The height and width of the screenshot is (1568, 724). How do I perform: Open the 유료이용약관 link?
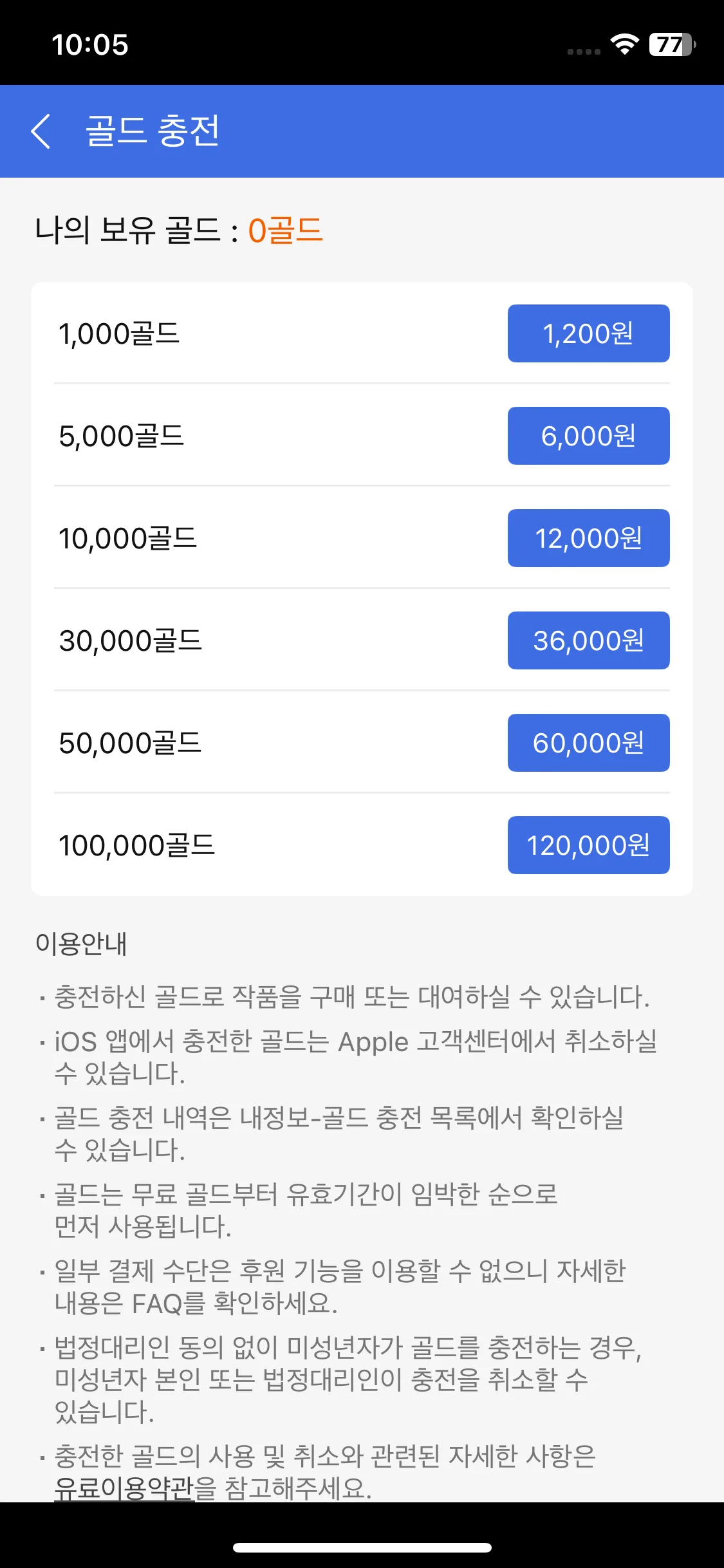[124, 1488]
